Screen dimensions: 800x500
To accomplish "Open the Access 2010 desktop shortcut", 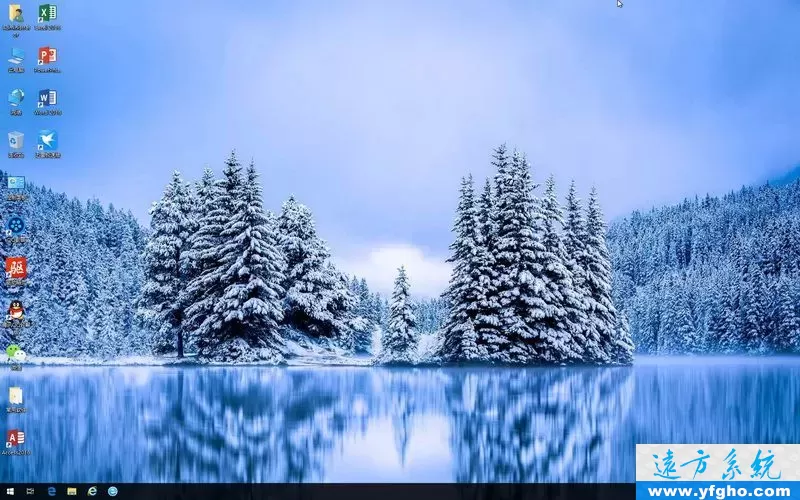I will click(16, 438).
